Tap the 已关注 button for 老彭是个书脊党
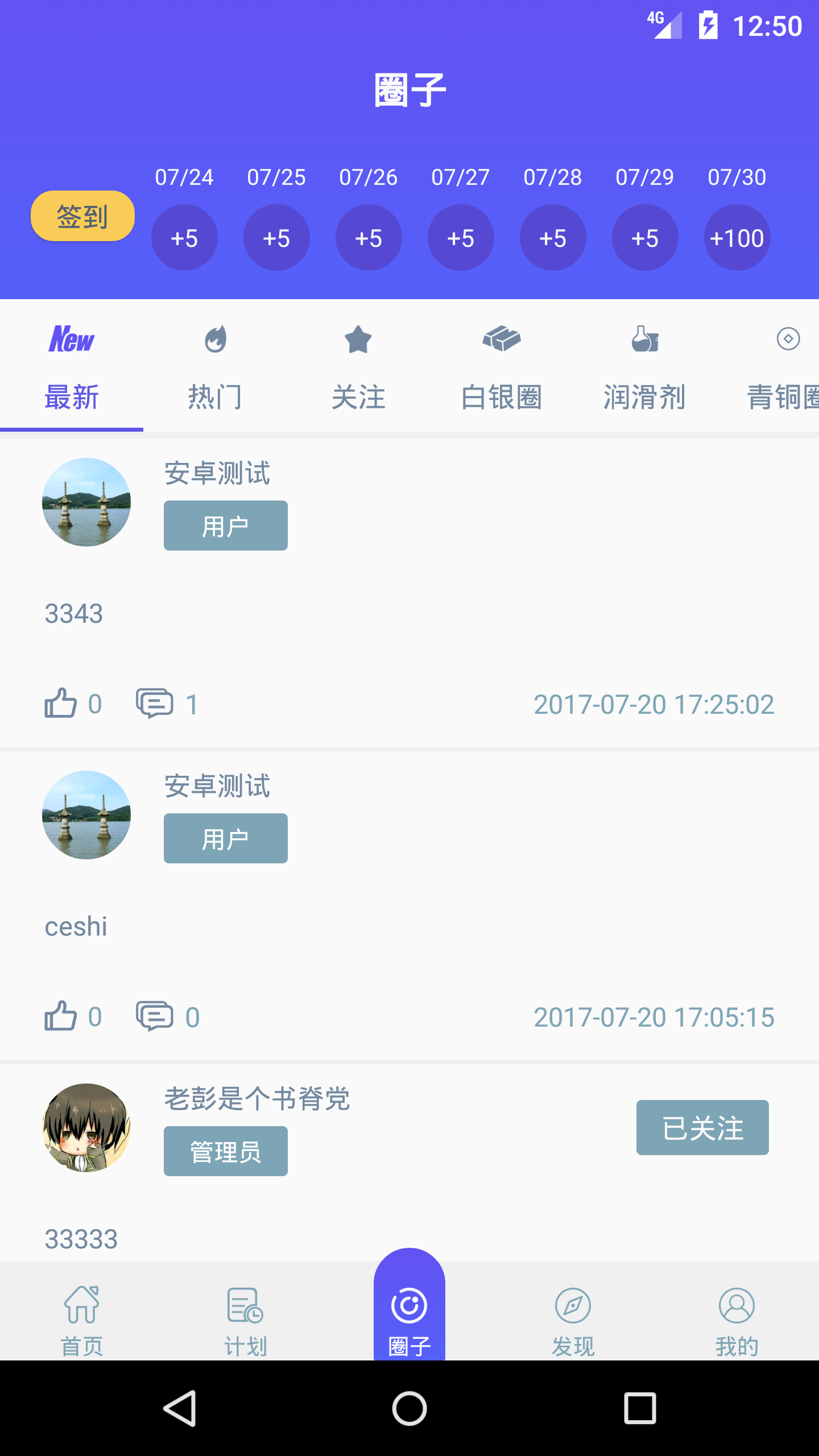This screenshot has width=819, height=1456. pyautogui.click(x=702, y=1127)
